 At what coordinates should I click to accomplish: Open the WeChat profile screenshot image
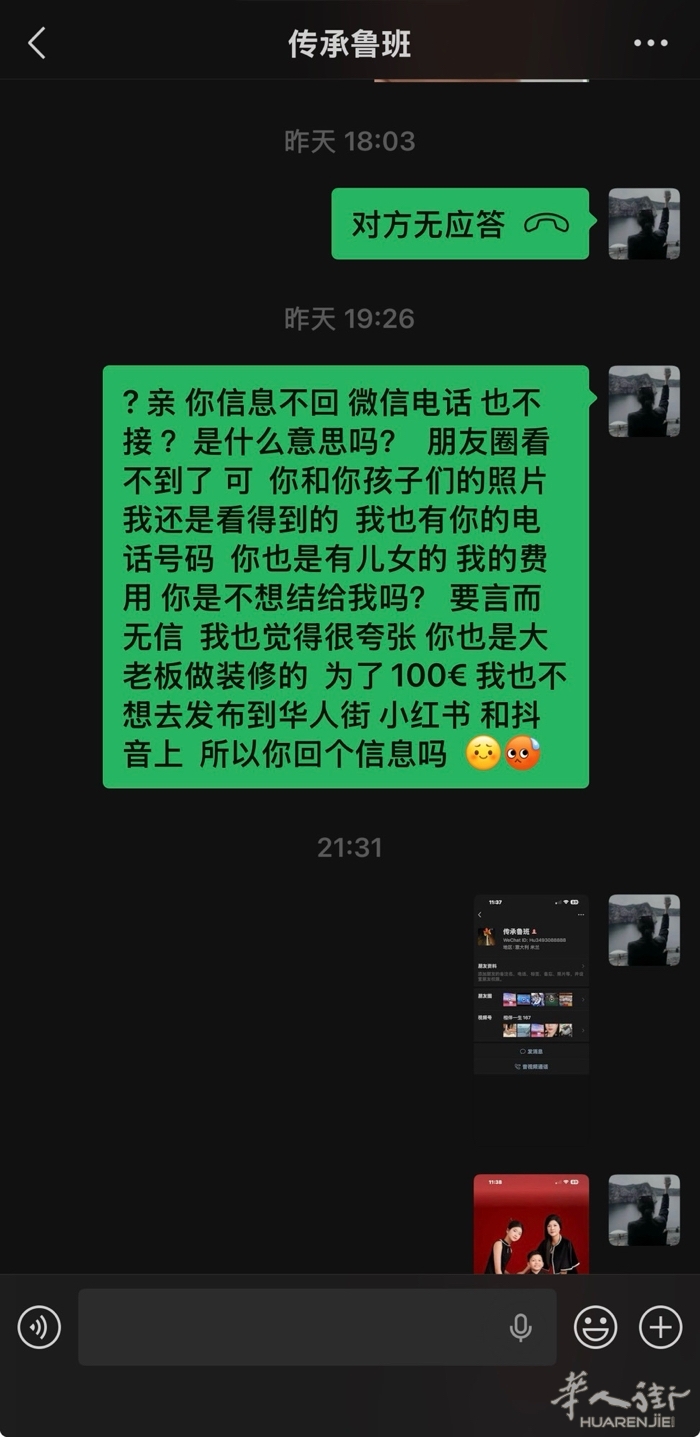tap(531, 984)
